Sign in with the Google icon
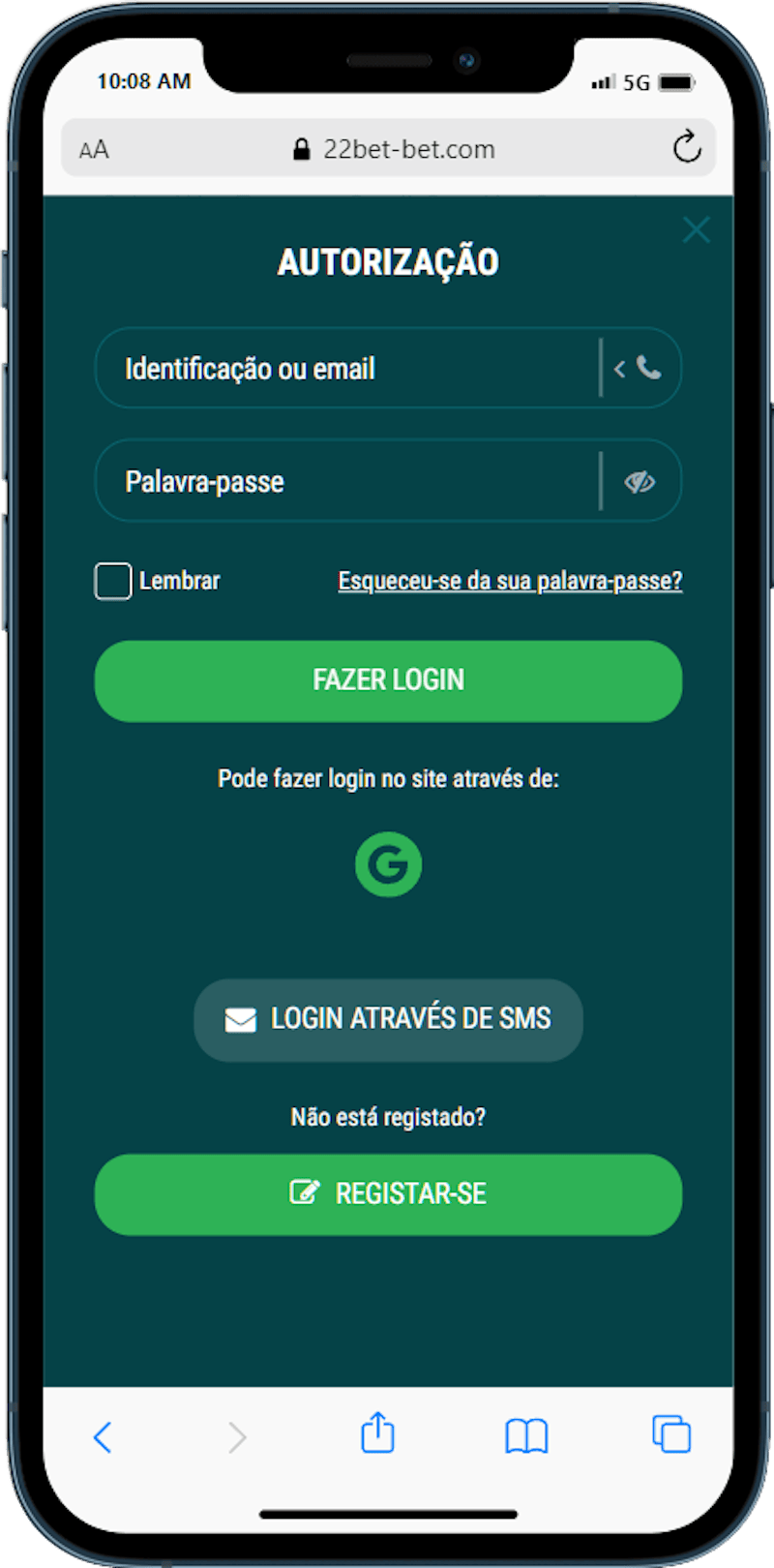The width and height of the screenshot is (774, 1568). click(x=388, y=864)
